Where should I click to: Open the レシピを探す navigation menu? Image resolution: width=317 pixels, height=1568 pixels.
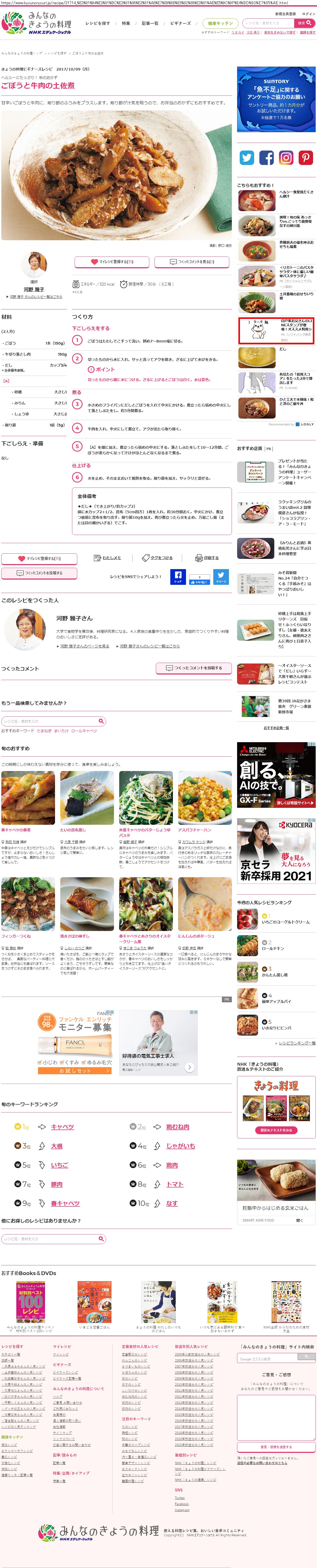pyautogui.click(x=97, y=23)
